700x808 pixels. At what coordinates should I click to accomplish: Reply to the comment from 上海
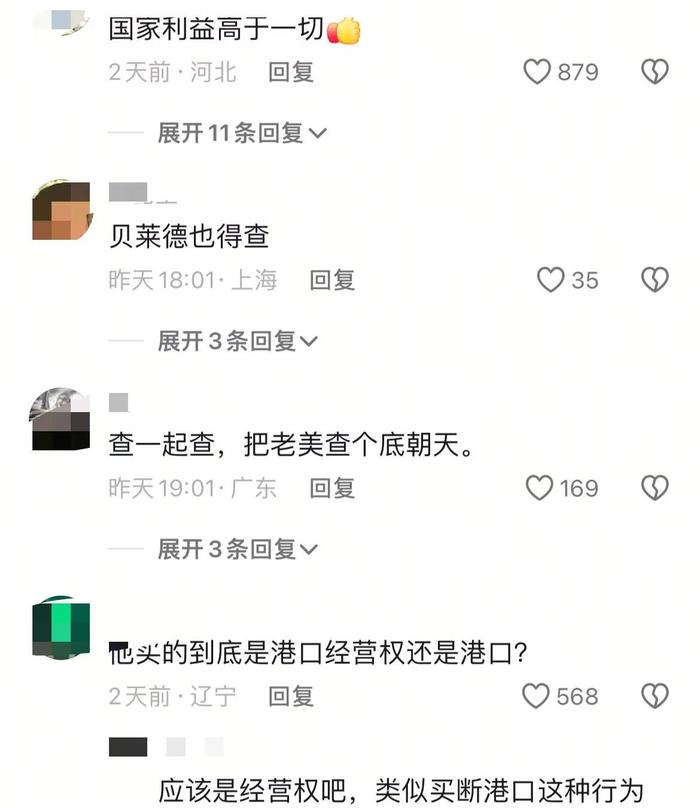click(332, 280)
